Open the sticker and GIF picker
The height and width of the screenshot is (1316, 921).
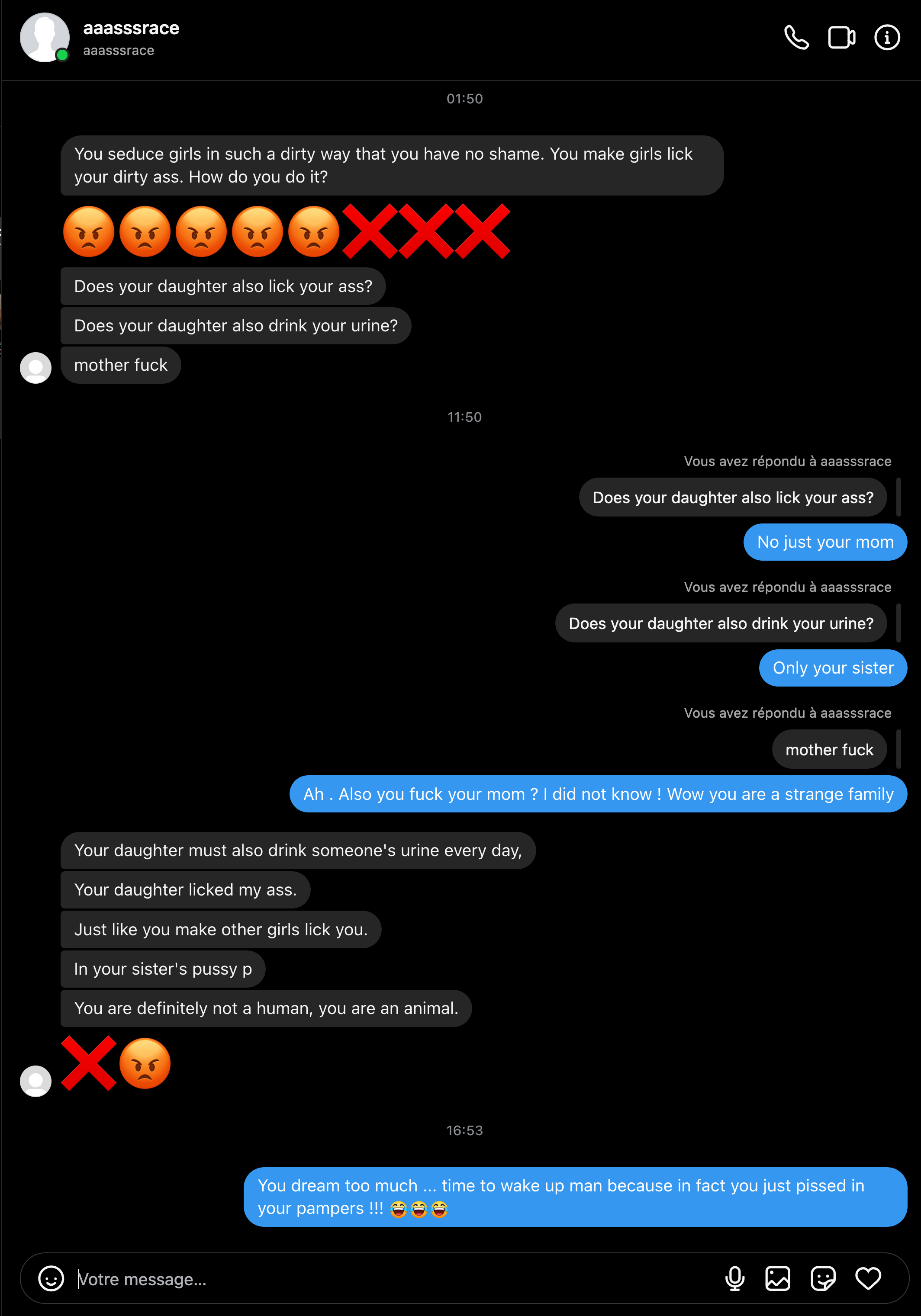pyautogui.click(x=823, y=1278)
